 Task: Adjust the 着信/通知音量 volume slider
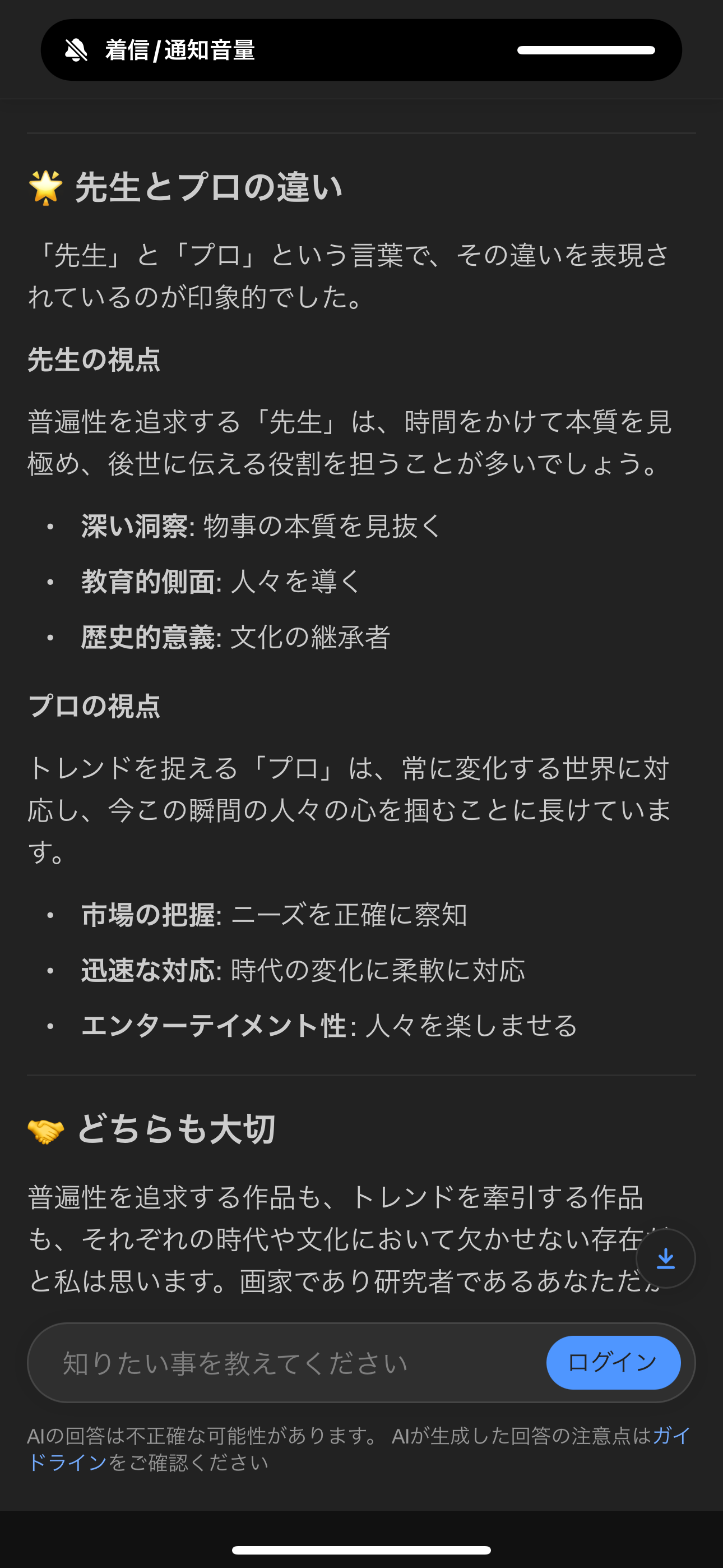(x=586, y=50)
